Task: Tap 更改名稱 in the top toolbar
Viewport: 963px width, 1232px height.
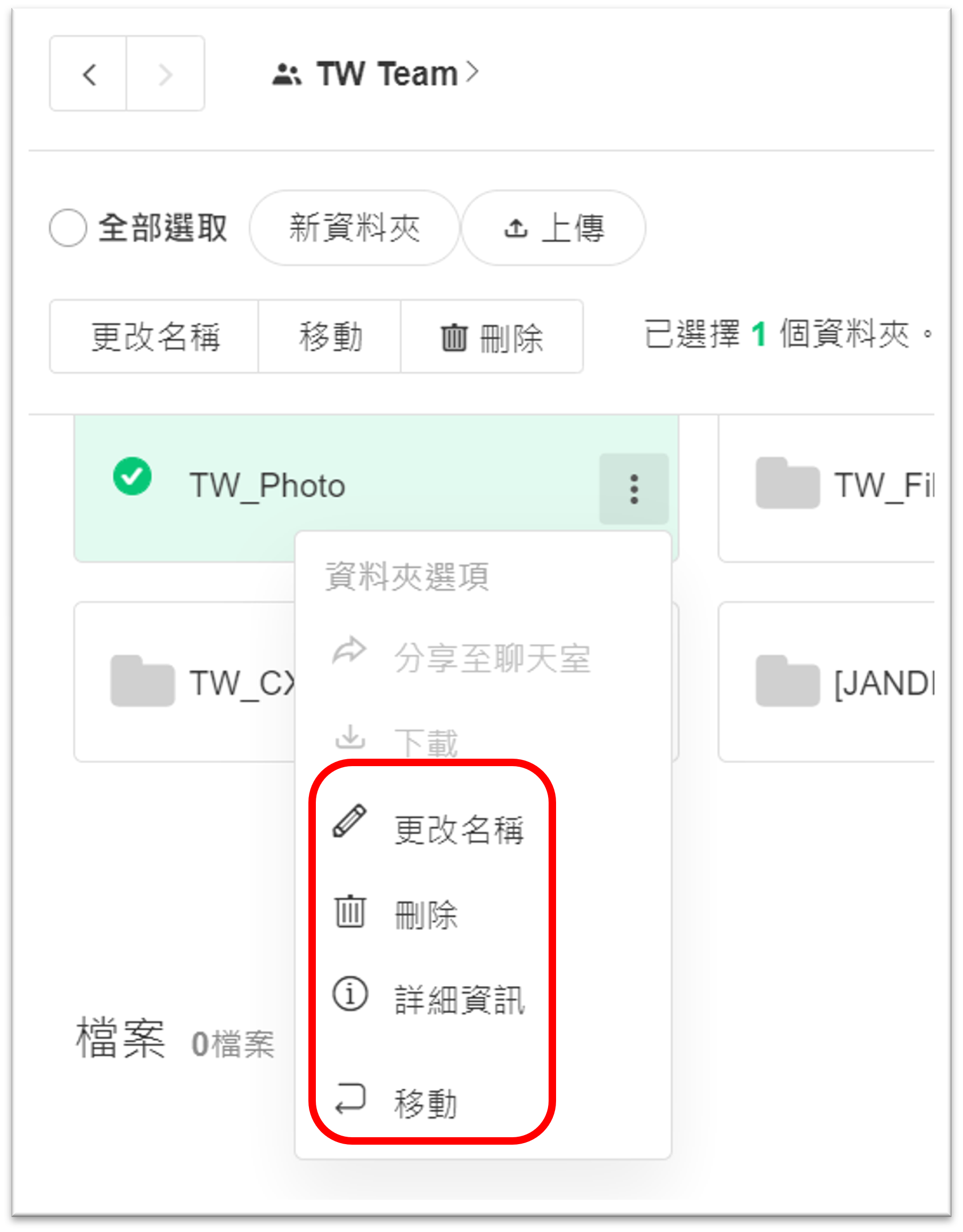Action: tap(154, 337)
